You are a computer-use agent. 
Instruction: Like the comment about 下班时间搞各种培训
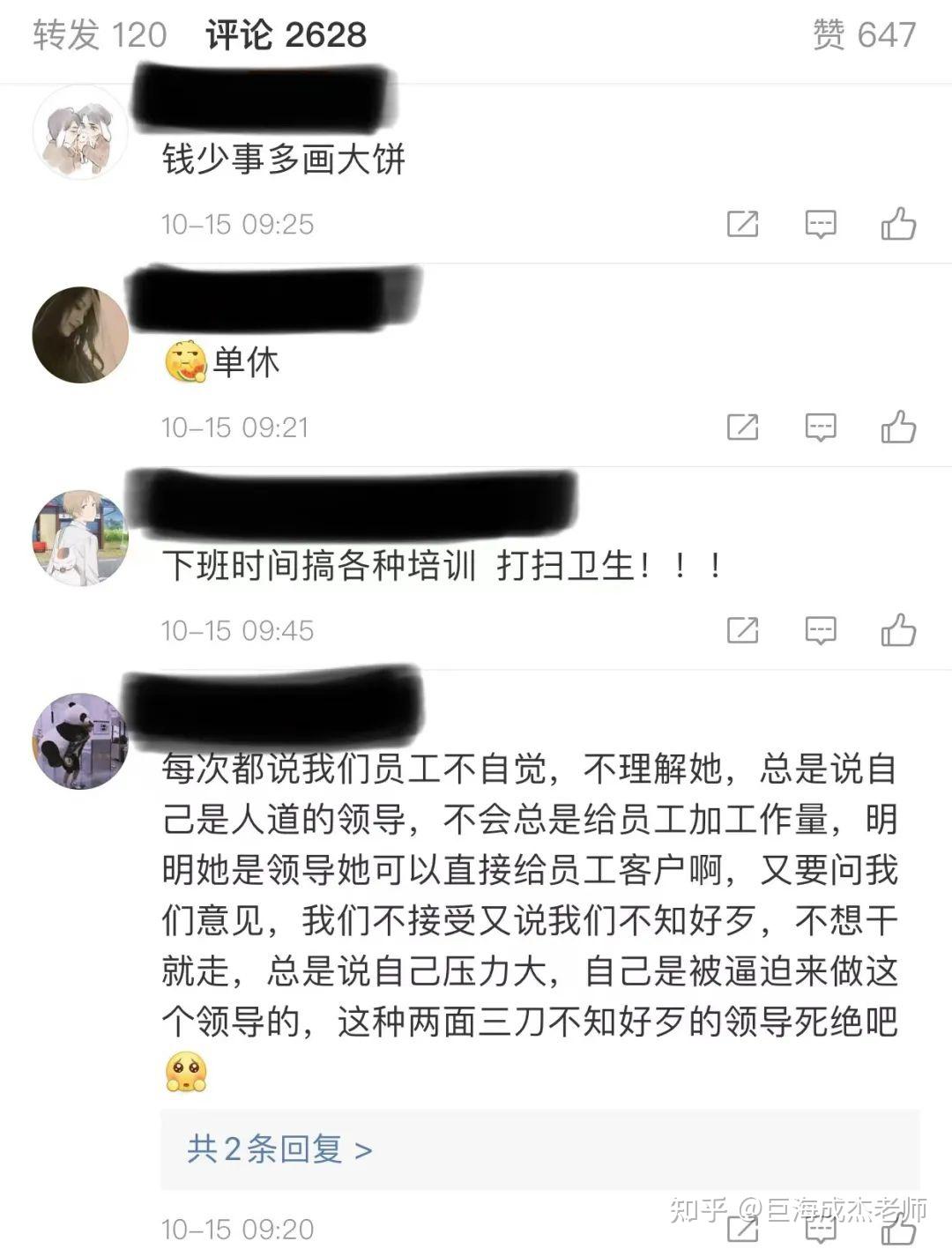pyautogui.click(x=897, y=630)
